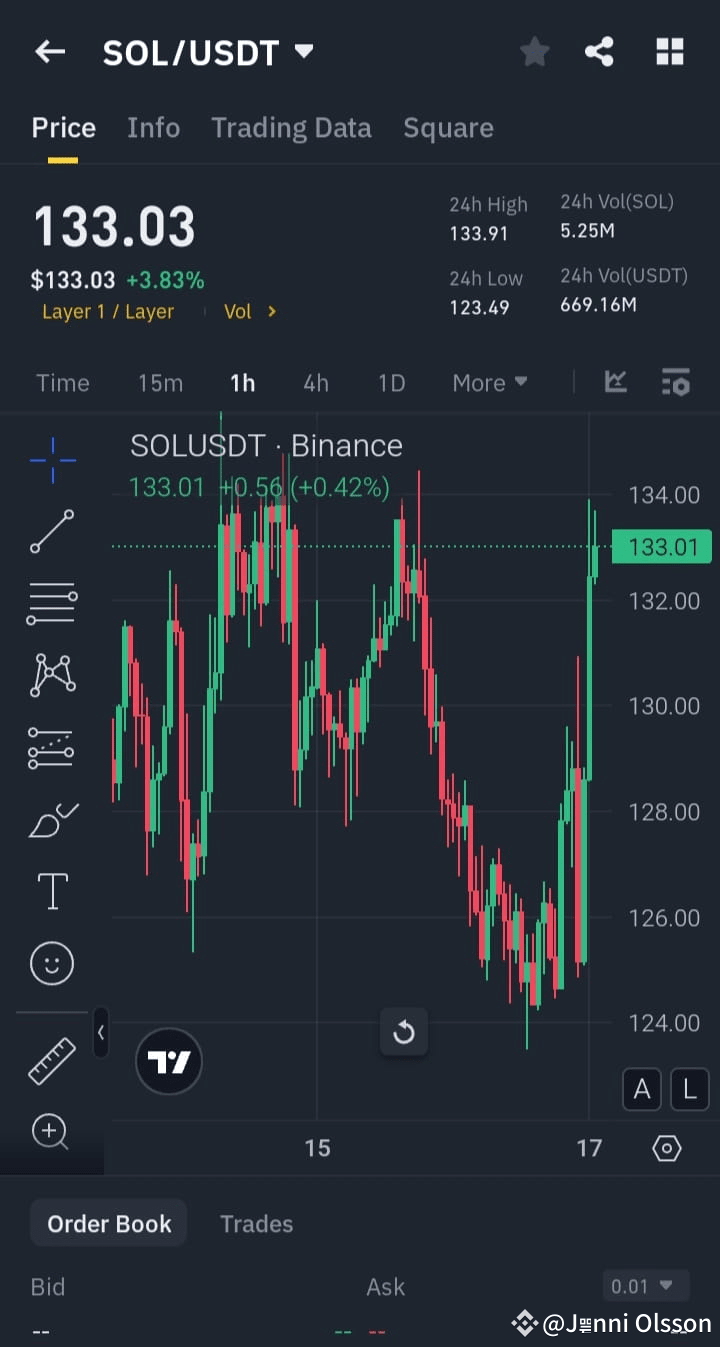Viewport: 720px width, 1347px height.
Task: Toggle auto-scale with the A button
Action: (x=642, y=1089)
